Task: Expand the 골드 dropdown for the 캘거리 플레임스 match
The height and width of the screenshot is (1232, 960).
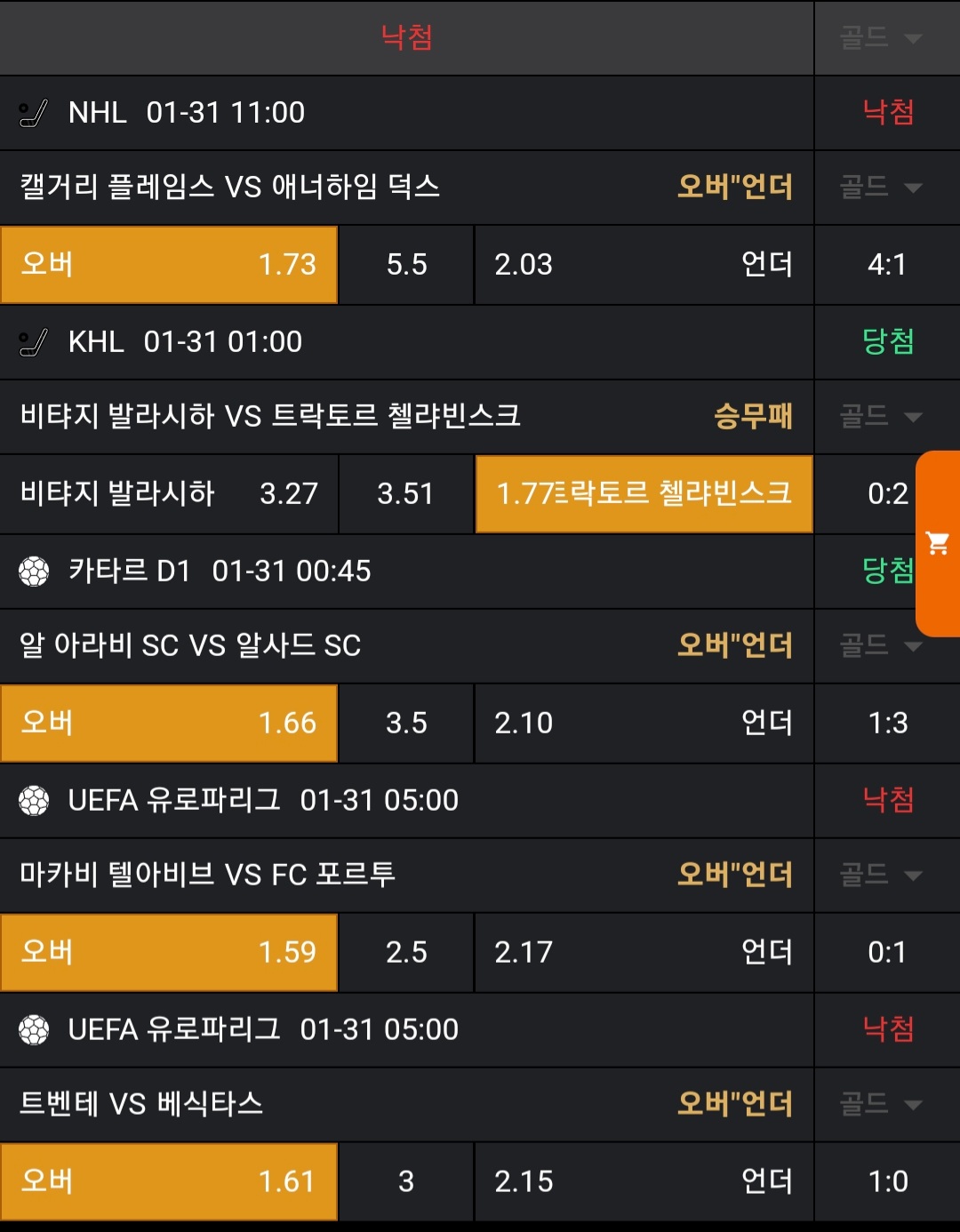Action: [x=881, y=187]
